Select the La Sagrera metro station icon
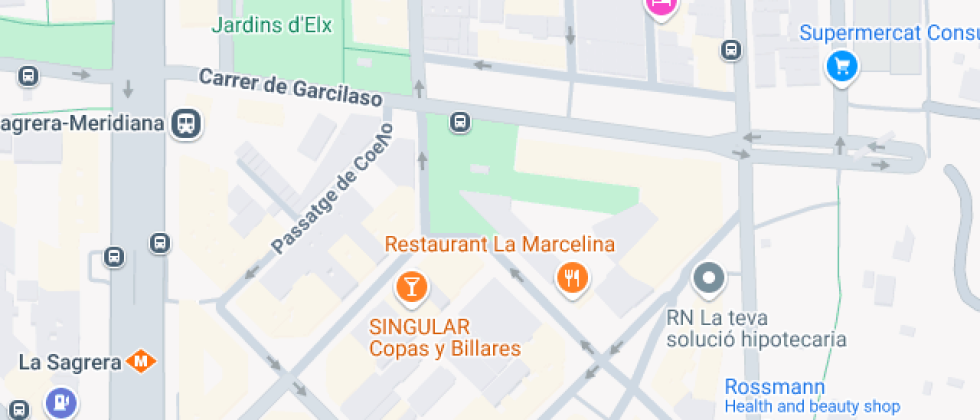Viewport: 980px width, 420px height. coord(142,360)
